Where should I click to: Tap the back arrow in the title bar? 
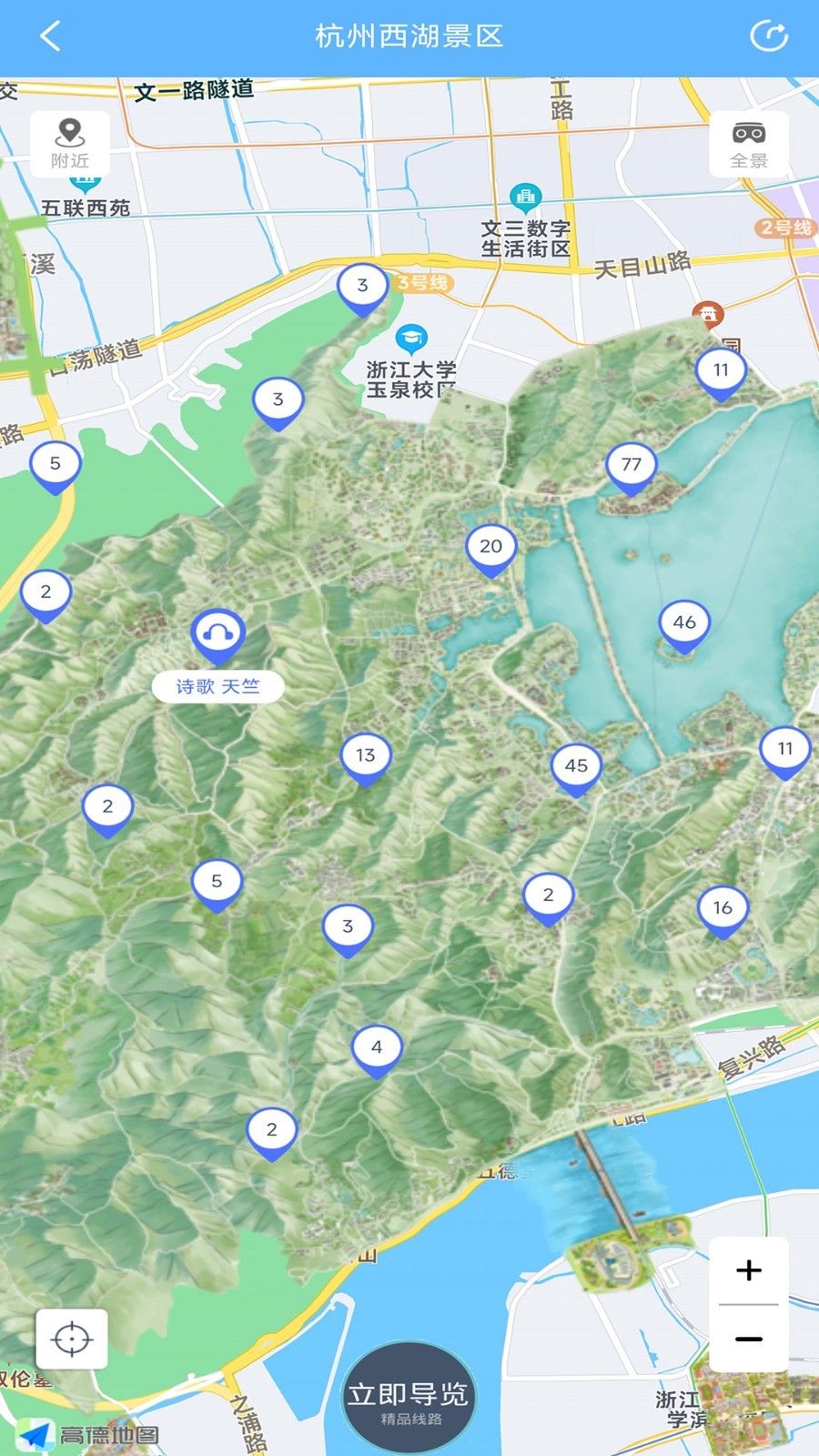50,36
